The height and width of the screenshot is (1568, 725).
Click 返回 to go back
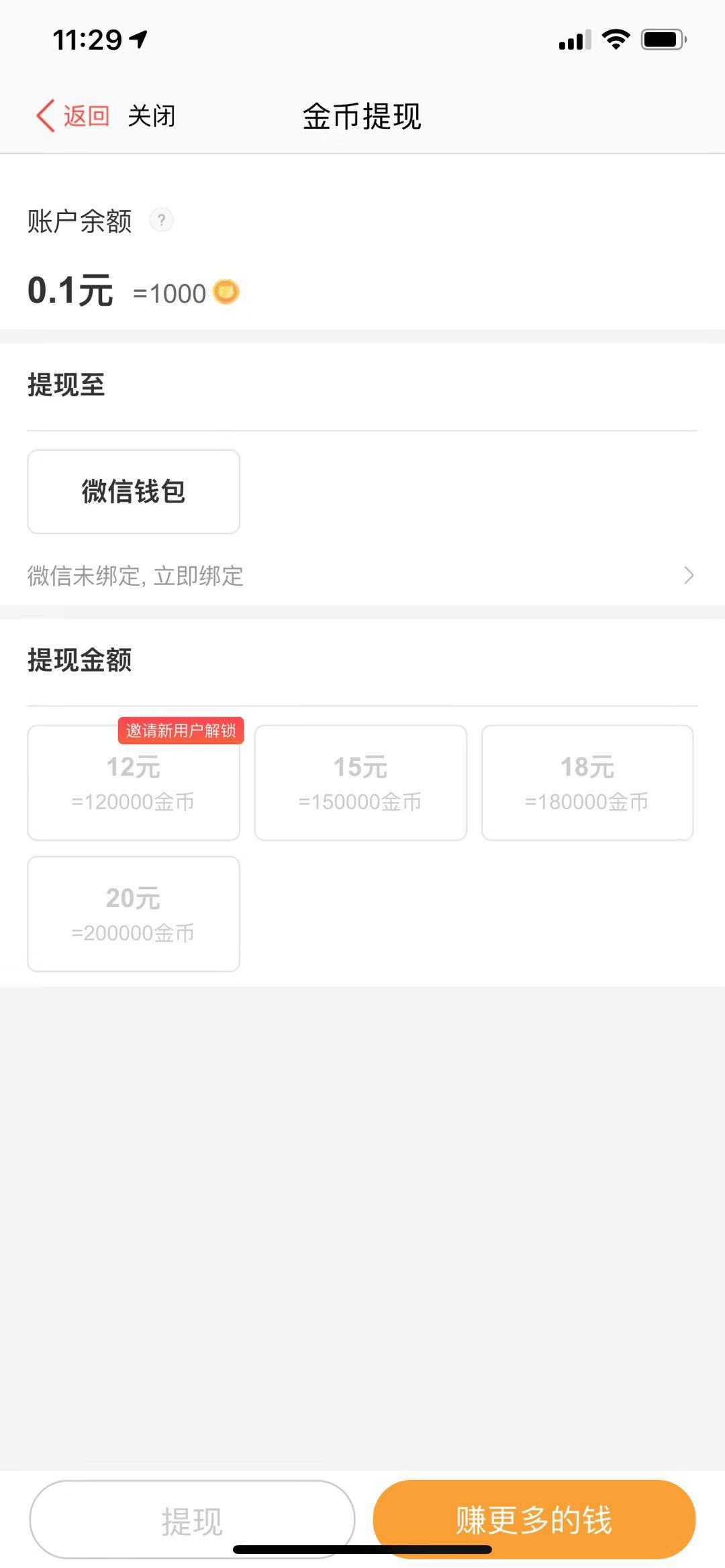click(x=86, y=115)
